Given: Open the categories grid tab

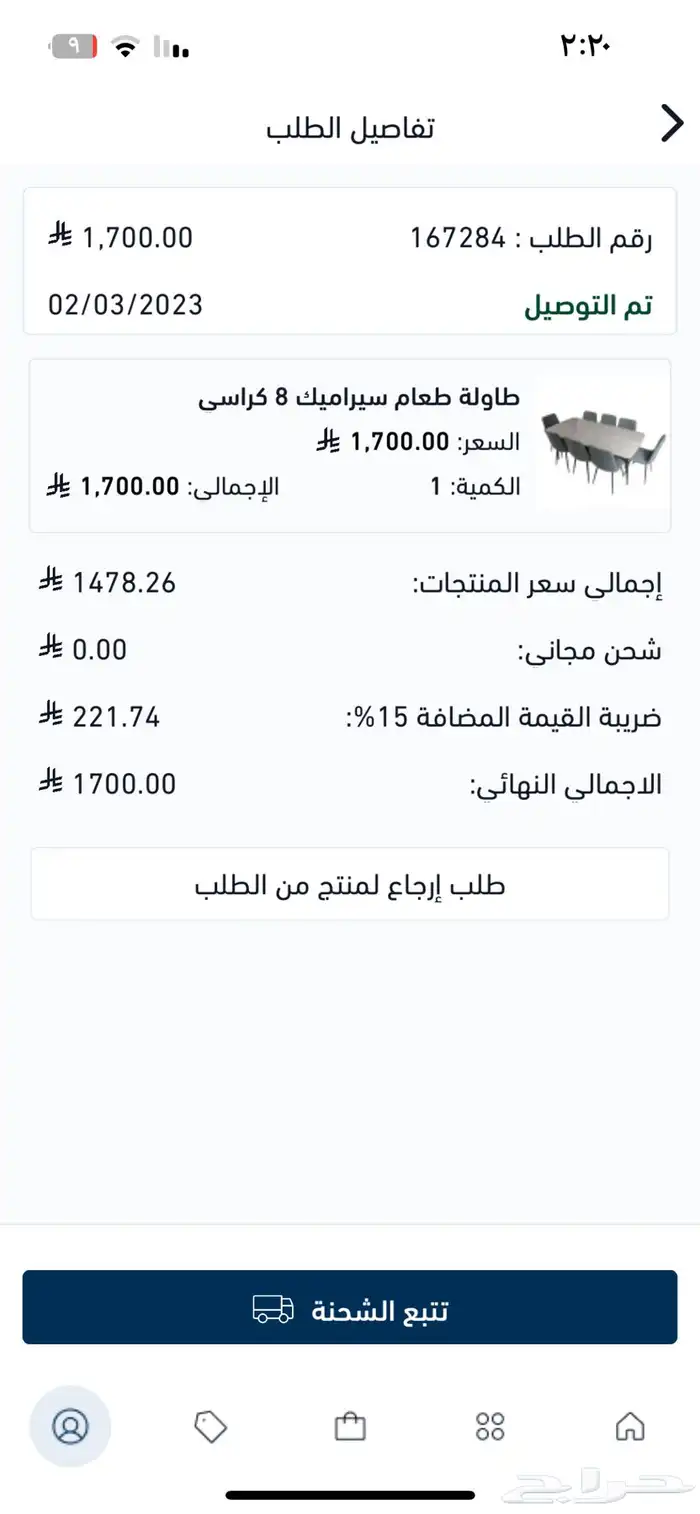Looking at the screenshot, I should [490, 1425].
